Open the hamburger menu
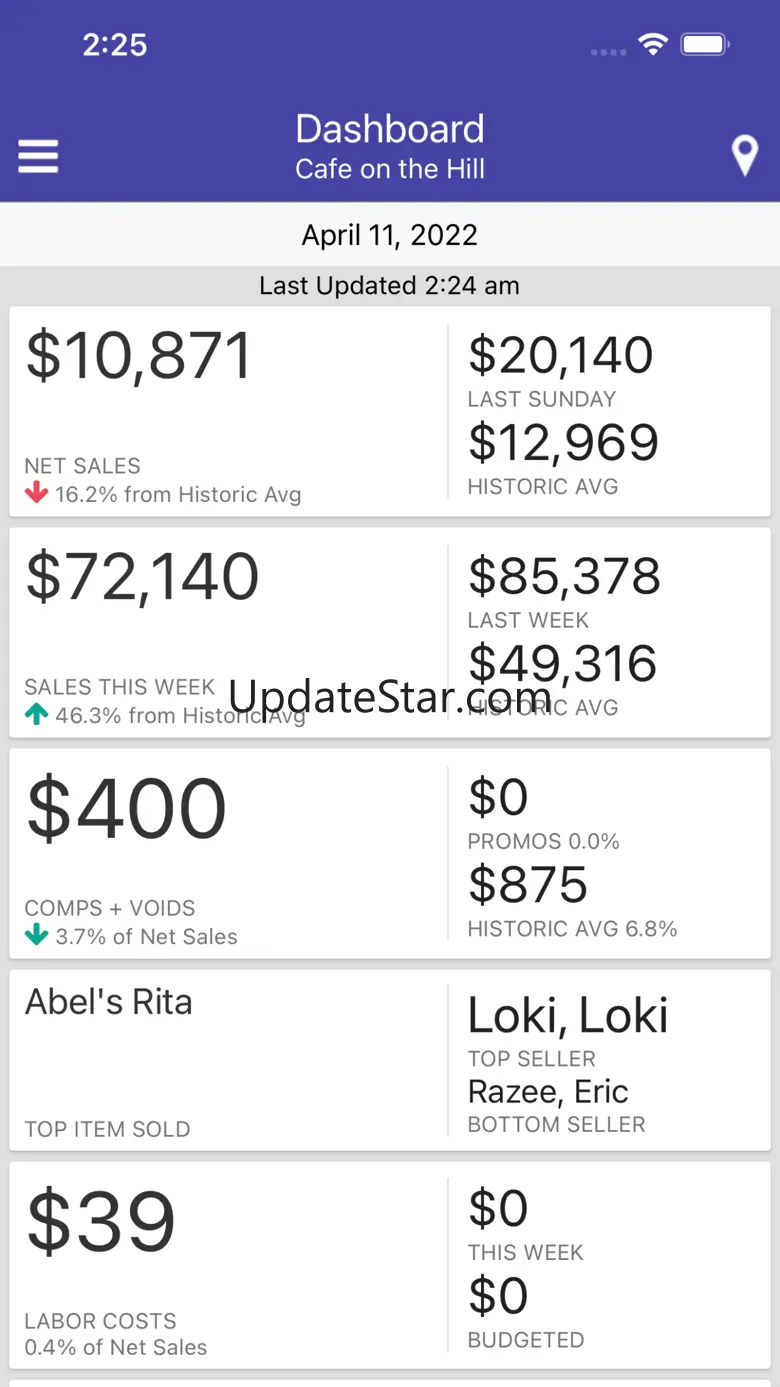This screenshot has width=780, height=1387. (38, 156)
